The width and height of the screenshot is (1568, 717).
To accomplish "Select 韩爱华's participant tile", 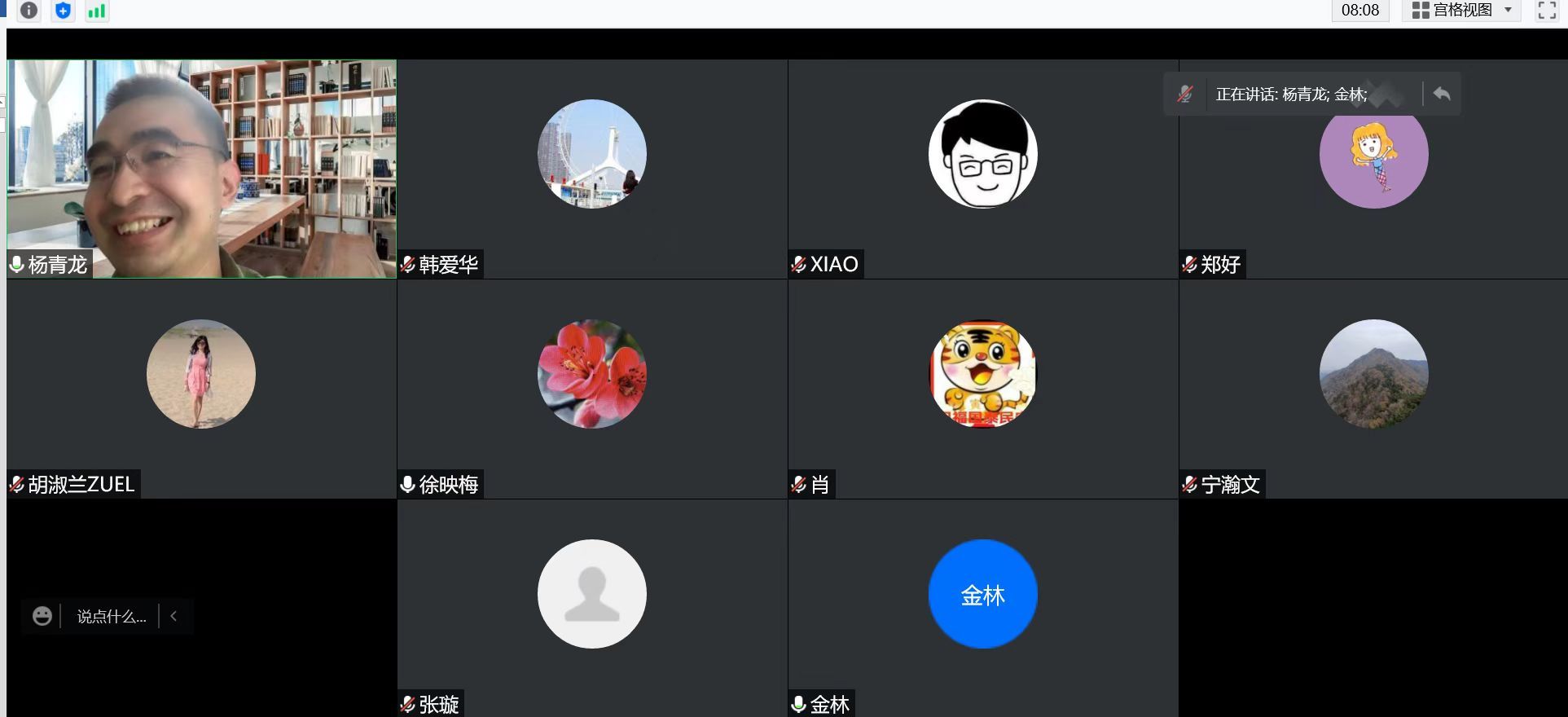I will (x=592, y=169).
